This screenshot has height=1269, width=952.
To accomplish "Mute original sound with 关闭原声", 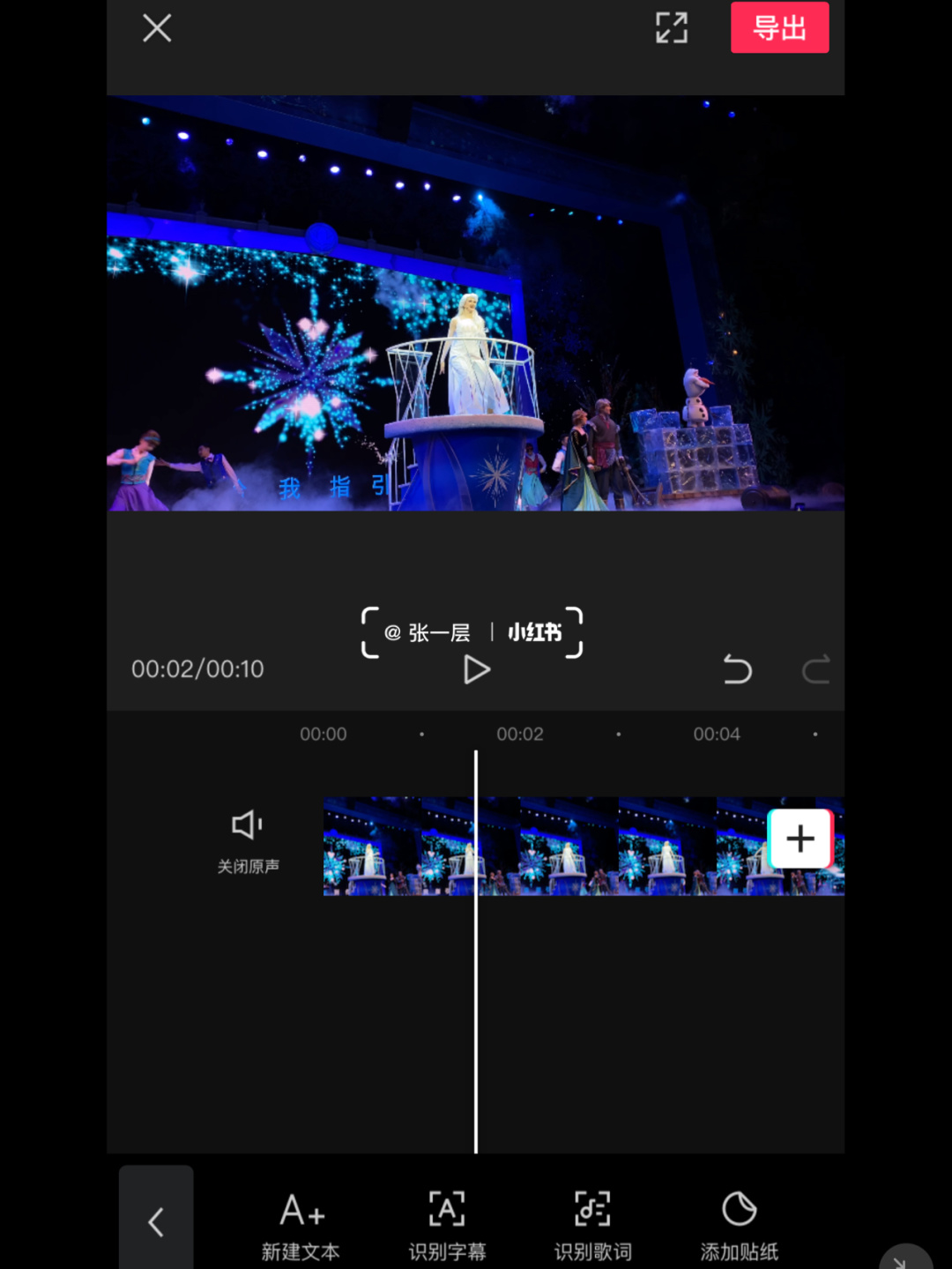I will pyautogui.click(x=248, y=840).
